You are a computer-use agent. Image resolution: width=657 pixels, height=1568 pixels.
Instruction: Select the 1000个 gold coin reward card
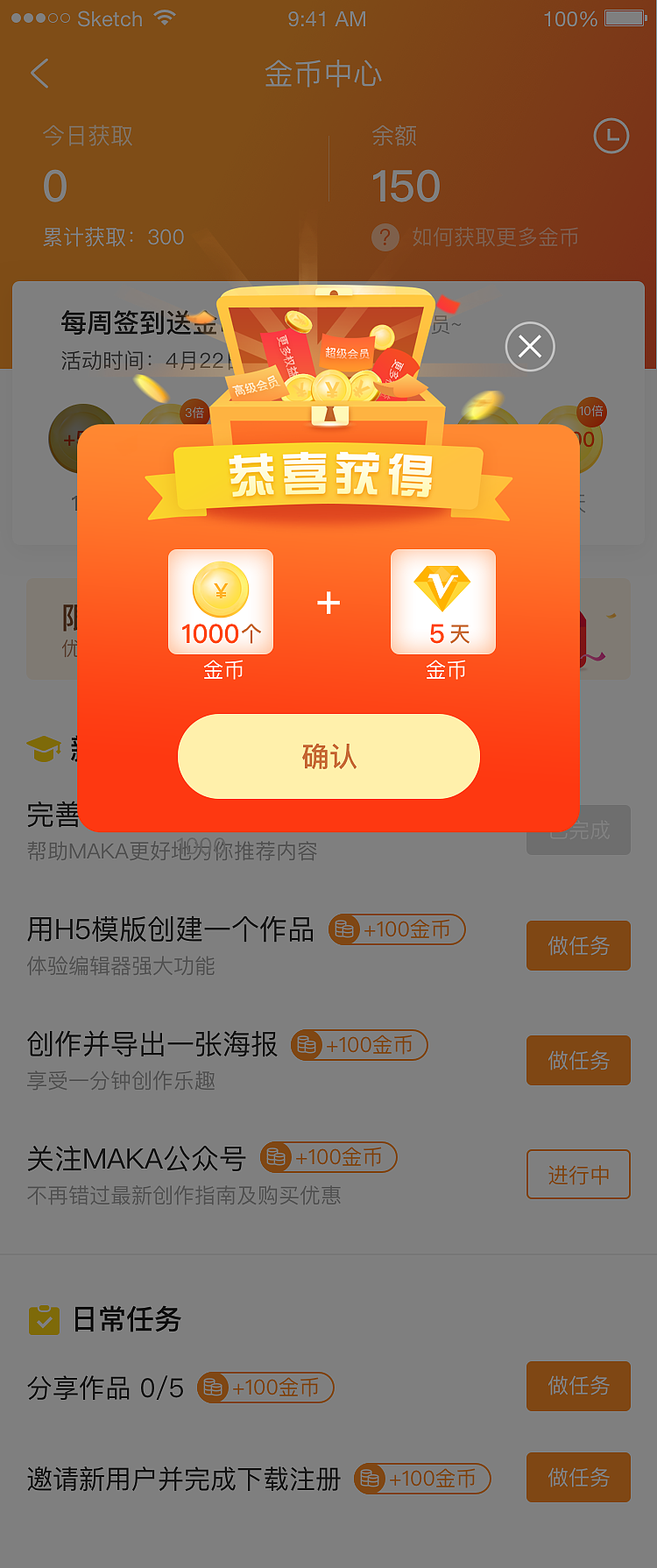(220, 603)
